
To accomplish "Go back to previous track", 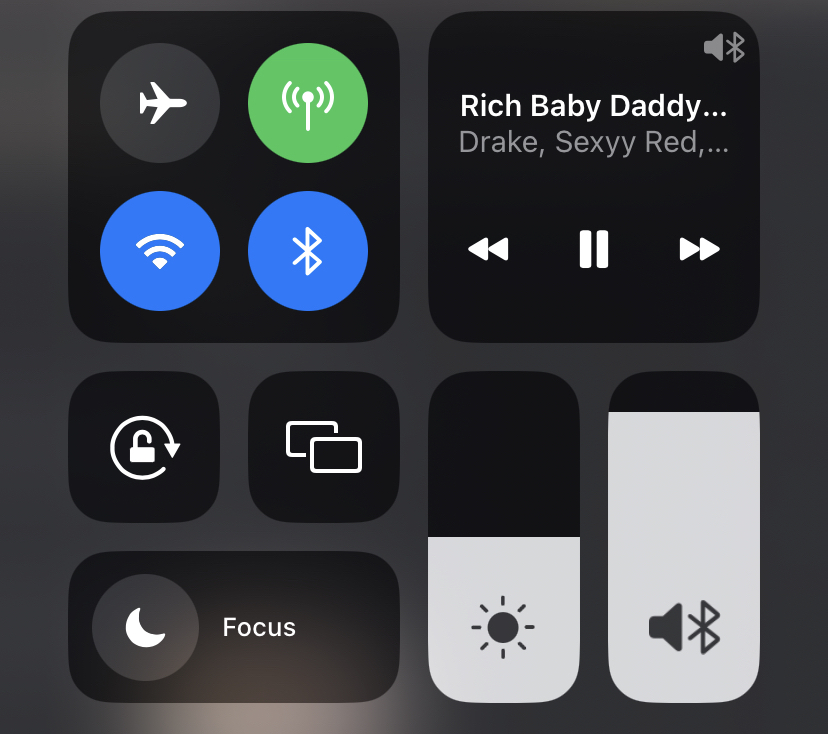I will [x=488, y=249].
